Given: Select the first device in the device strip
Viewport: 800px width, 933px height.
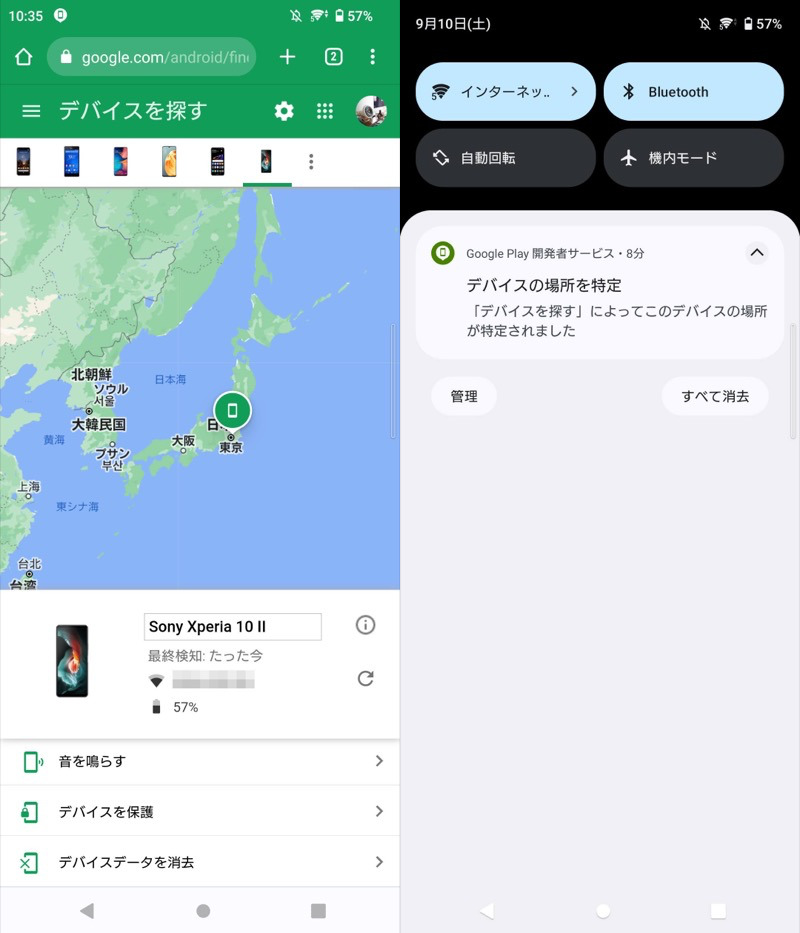Looking at the screenshot, I should (x=23, y=161).
